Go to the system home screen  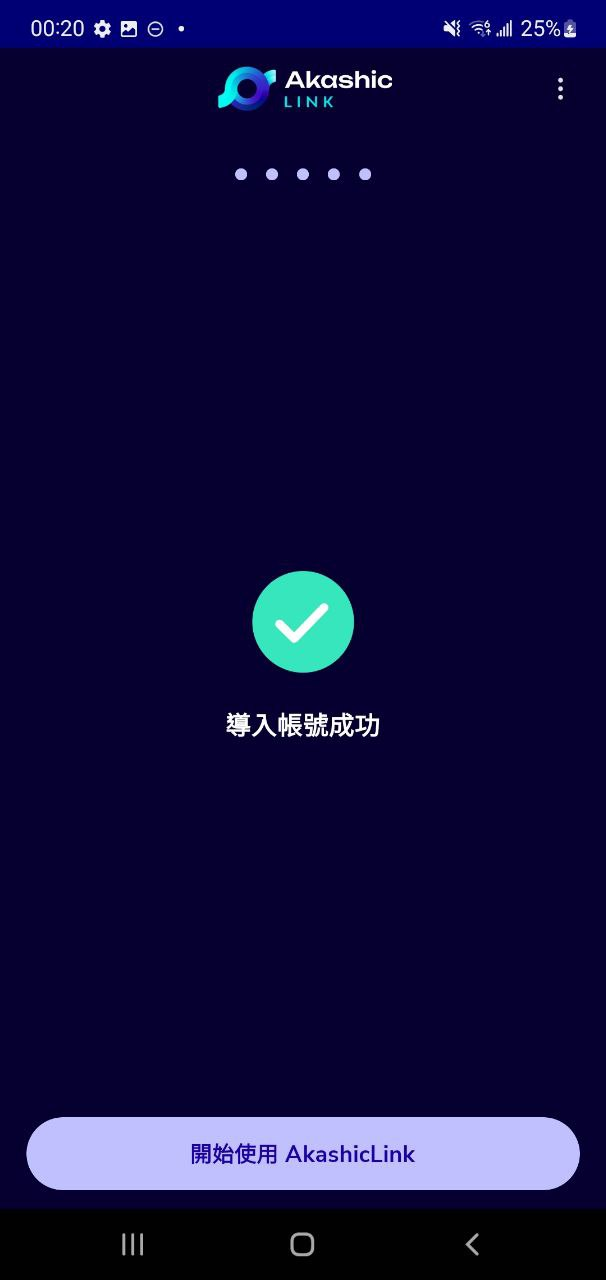302,1244
